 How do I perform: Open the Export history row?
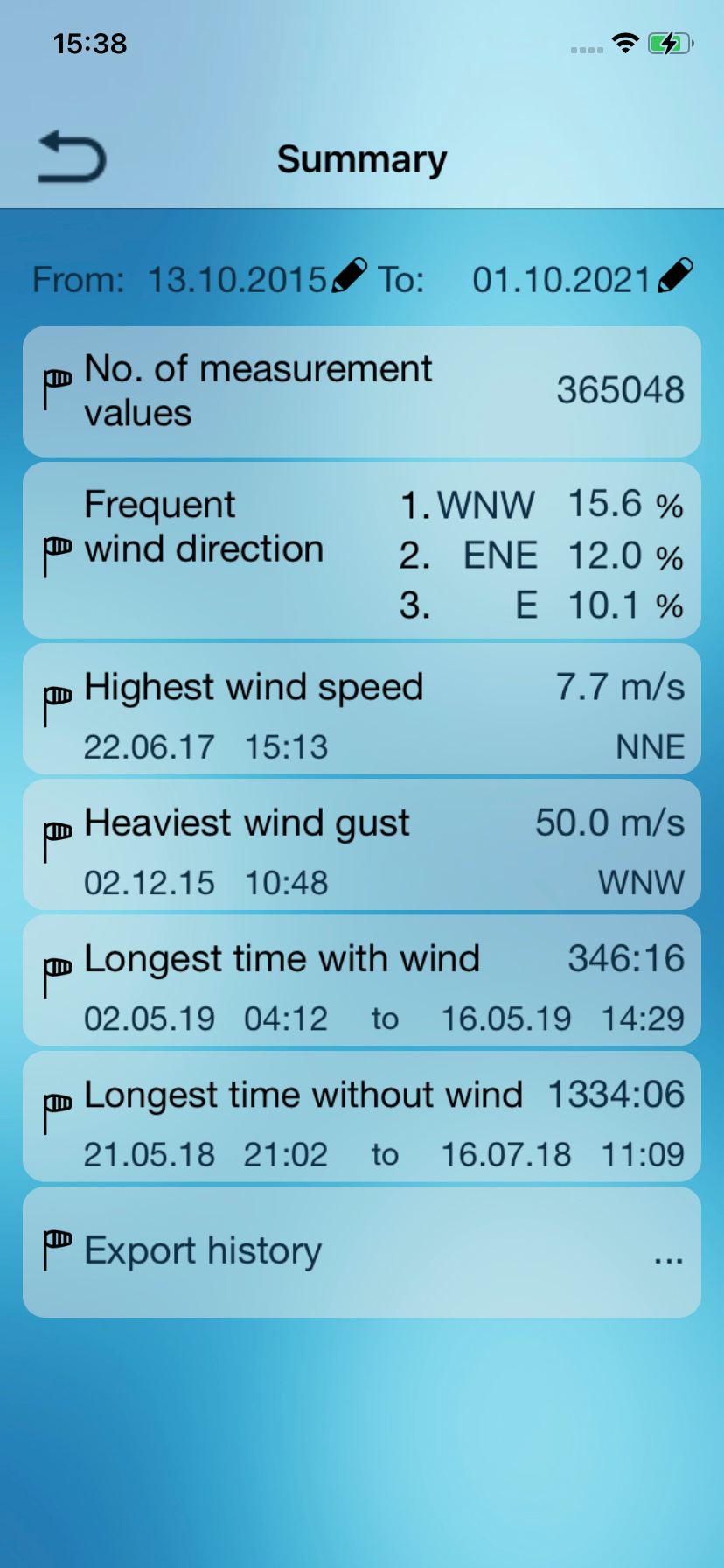[362, 1251]
